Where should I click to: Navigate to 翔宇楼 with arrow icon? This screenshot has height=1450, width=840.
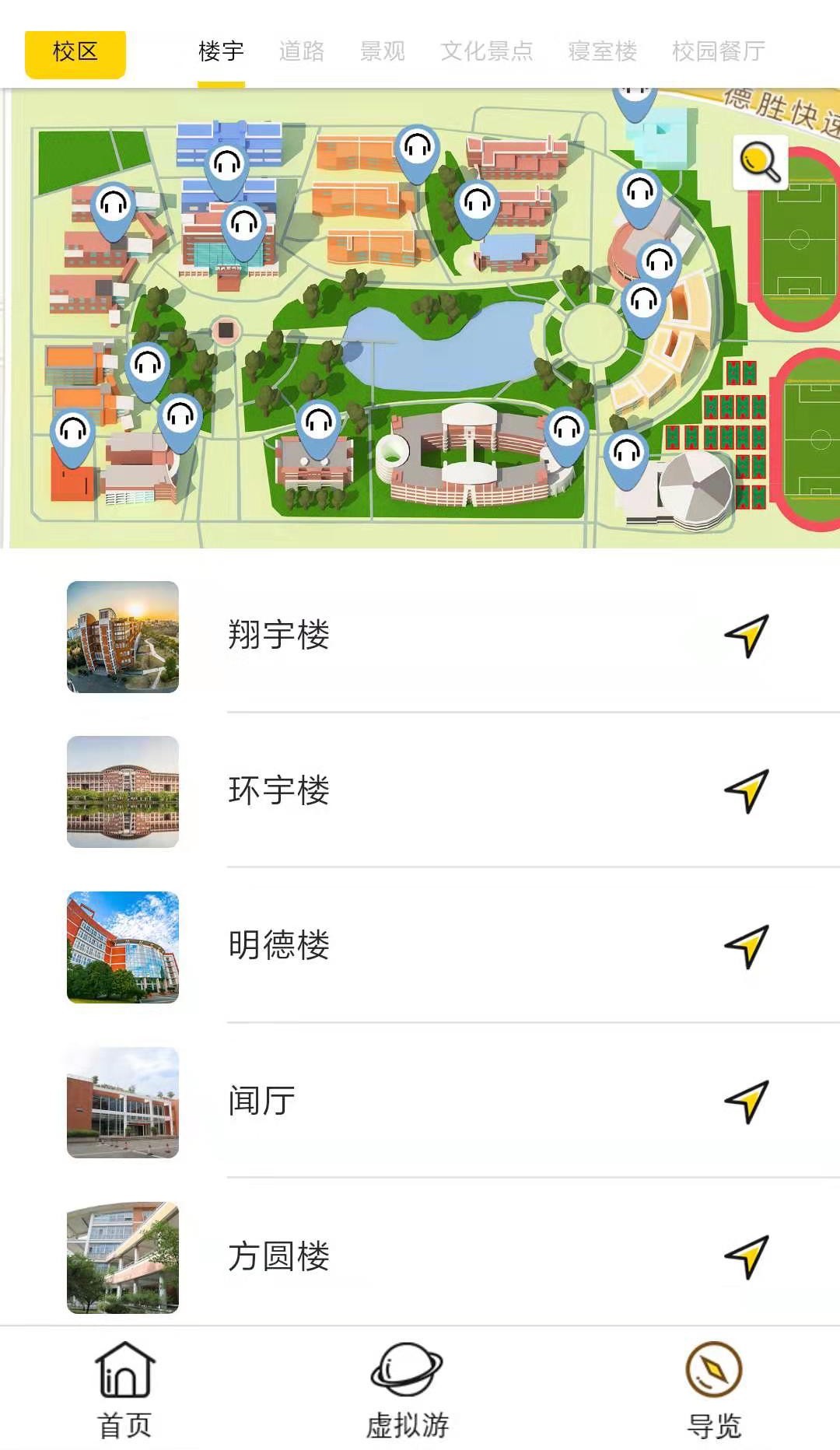[747, 636]
